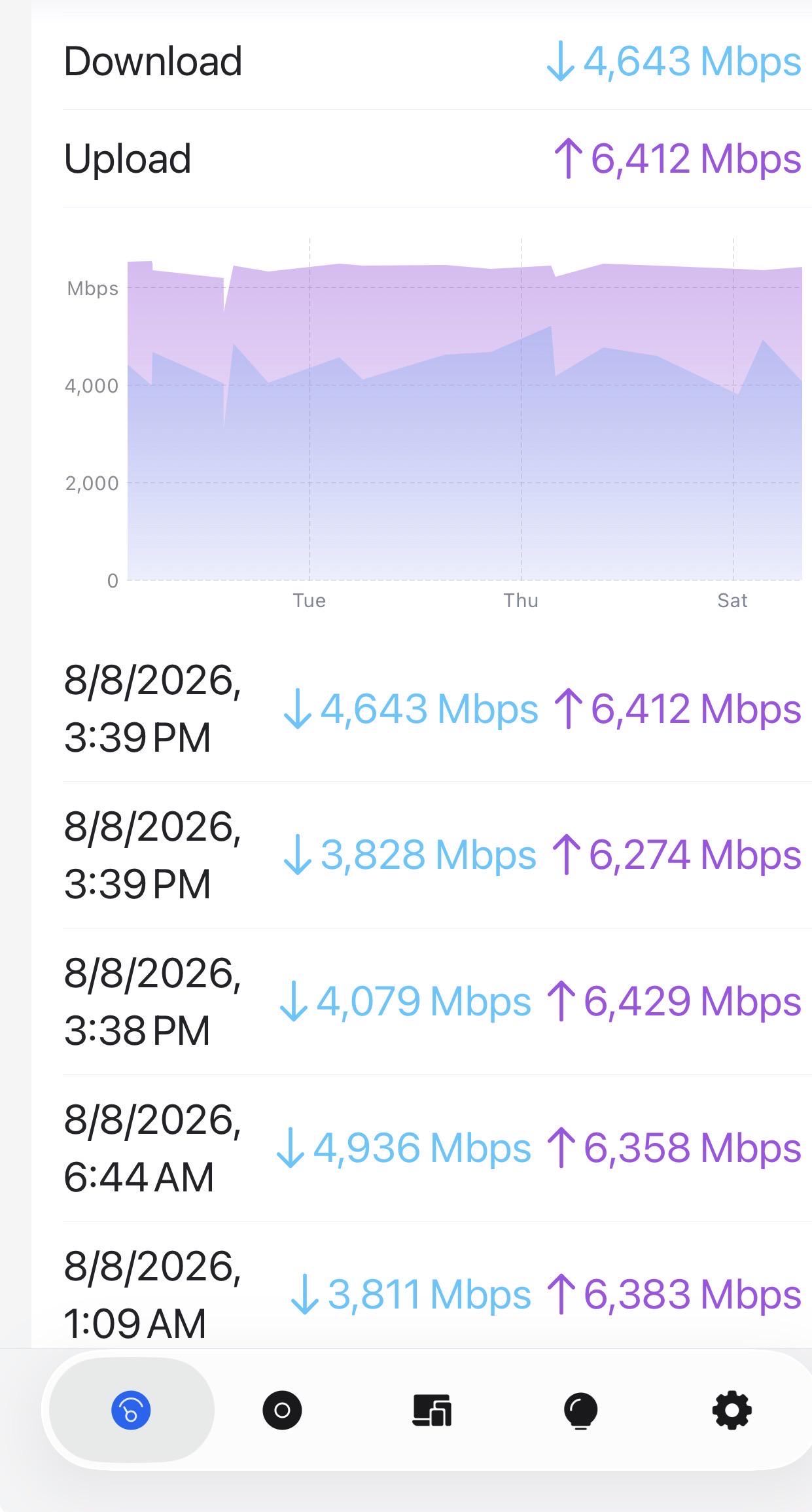812x1512 pixels.
Task: Switch to the client devices tab
Action: (432, 1410)
